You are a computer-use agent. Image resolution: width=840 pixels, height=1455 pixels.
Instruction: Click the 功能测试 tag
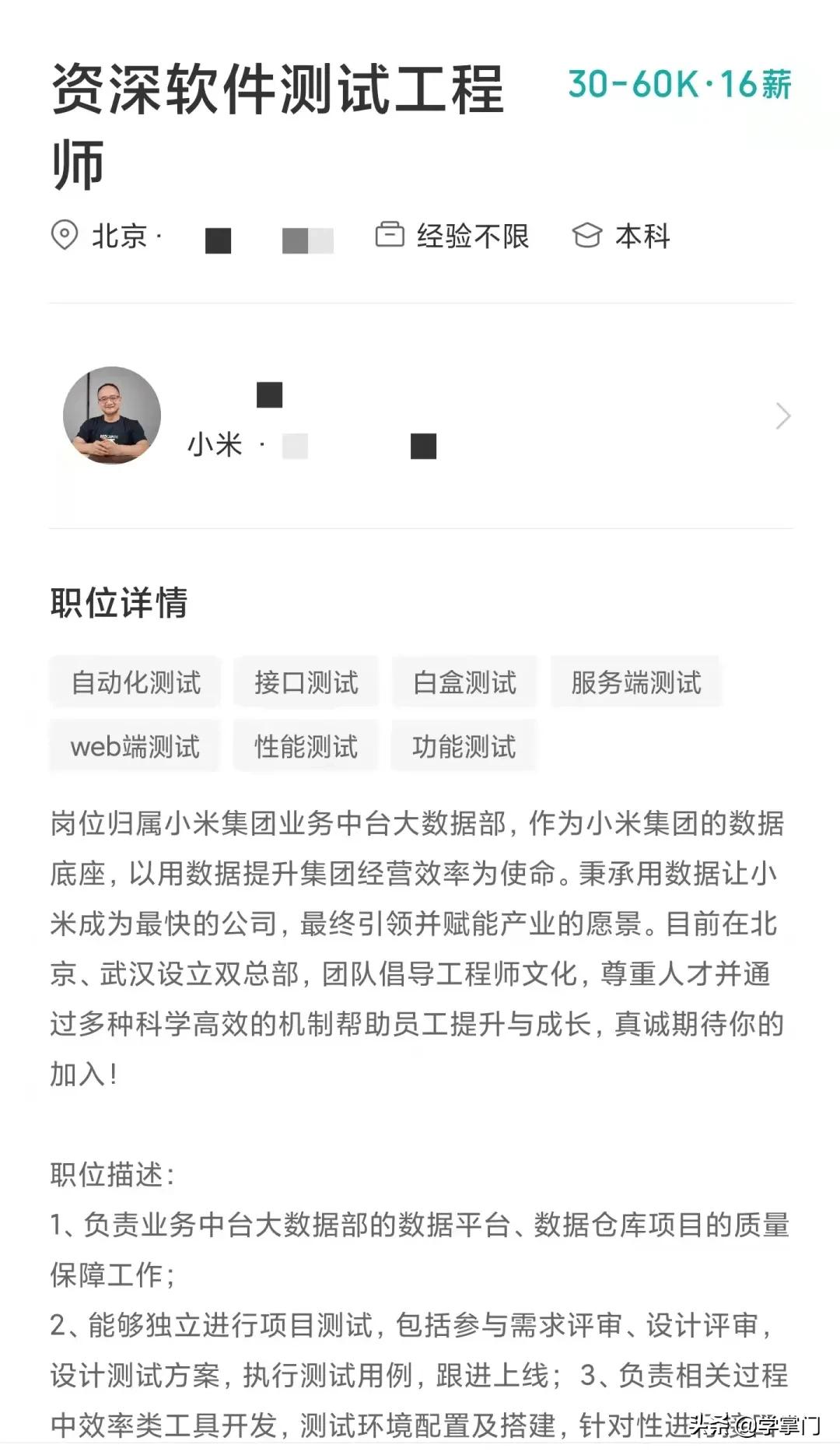pyautogui.click(x=464, y=746)
